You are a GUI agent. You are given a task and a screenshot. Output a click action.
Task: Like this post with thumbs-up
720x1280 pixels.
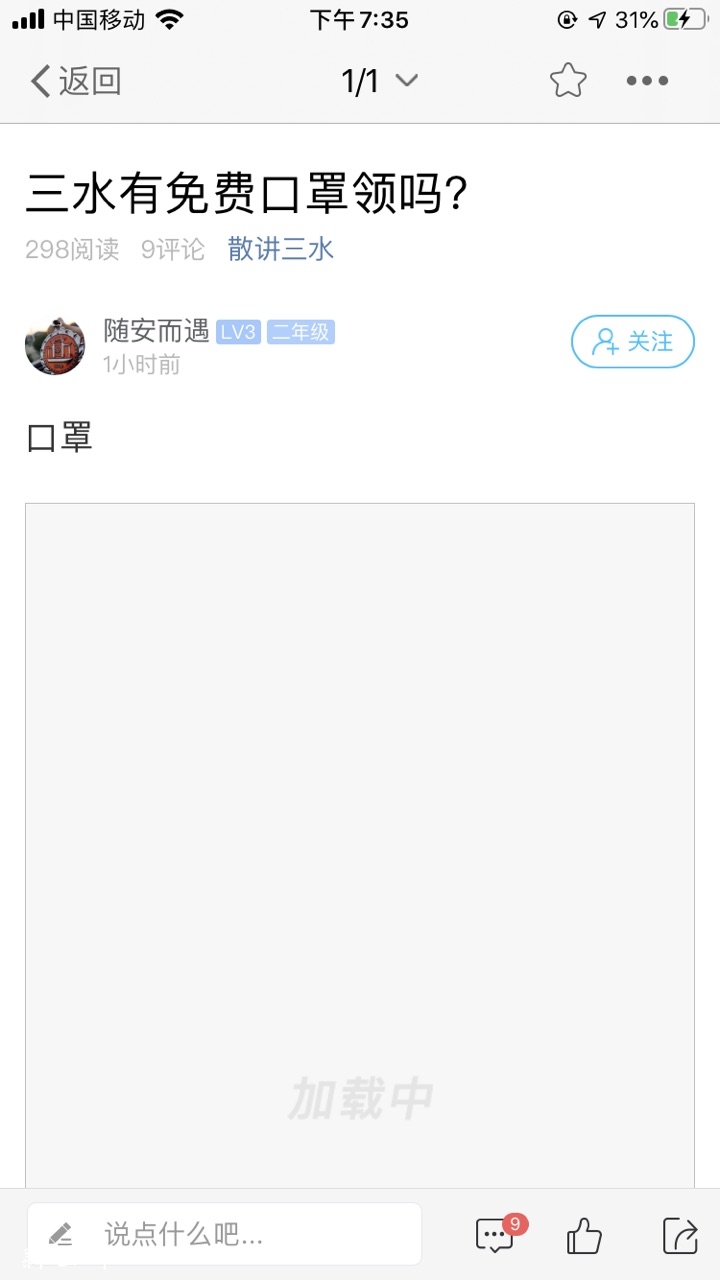point(584,1236)
